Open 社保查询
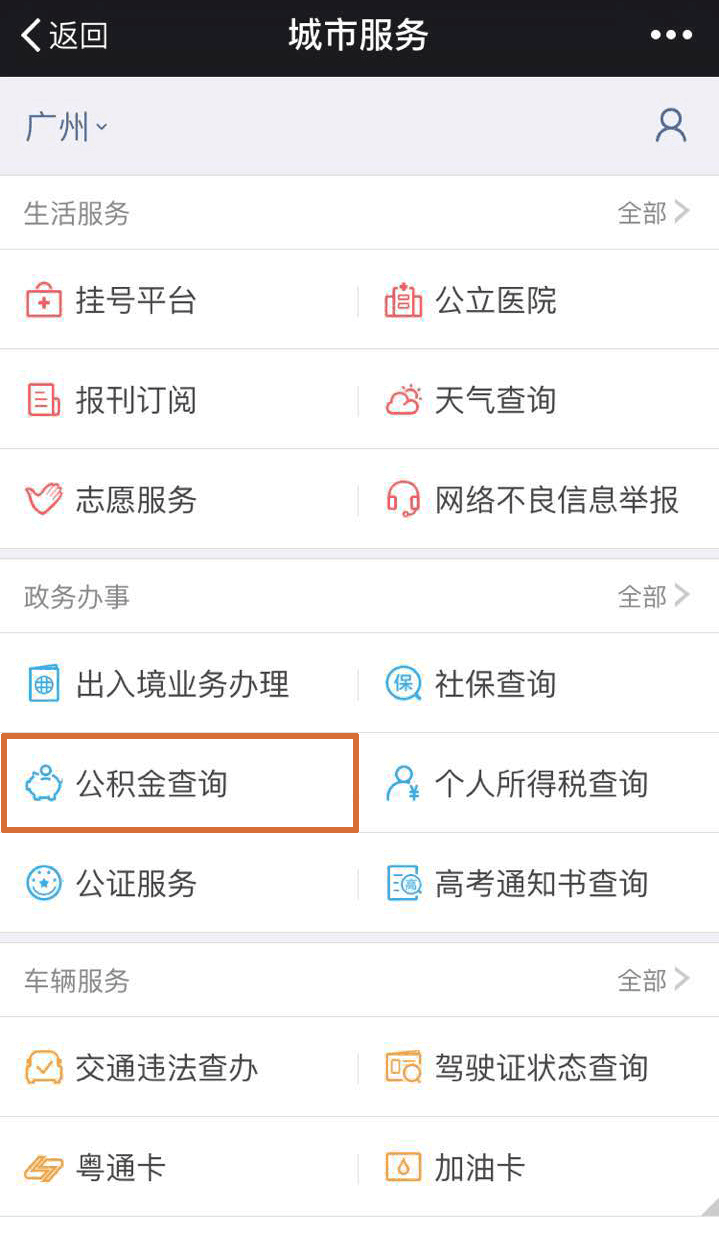The image size is (719, 1234). (x=540, y=684)
